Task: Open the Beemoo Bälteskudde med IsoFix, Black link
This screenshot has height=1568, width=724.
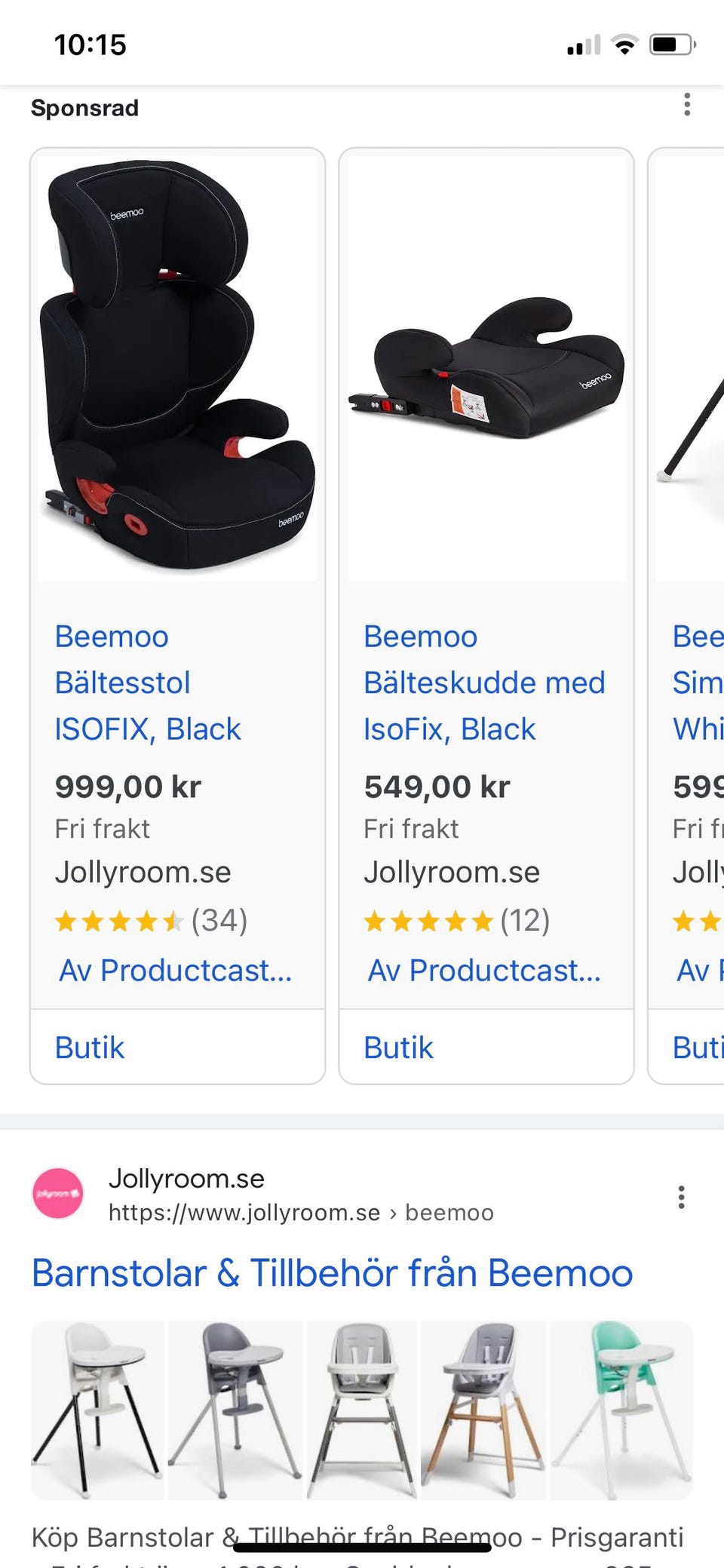Action: coord(485,683)
